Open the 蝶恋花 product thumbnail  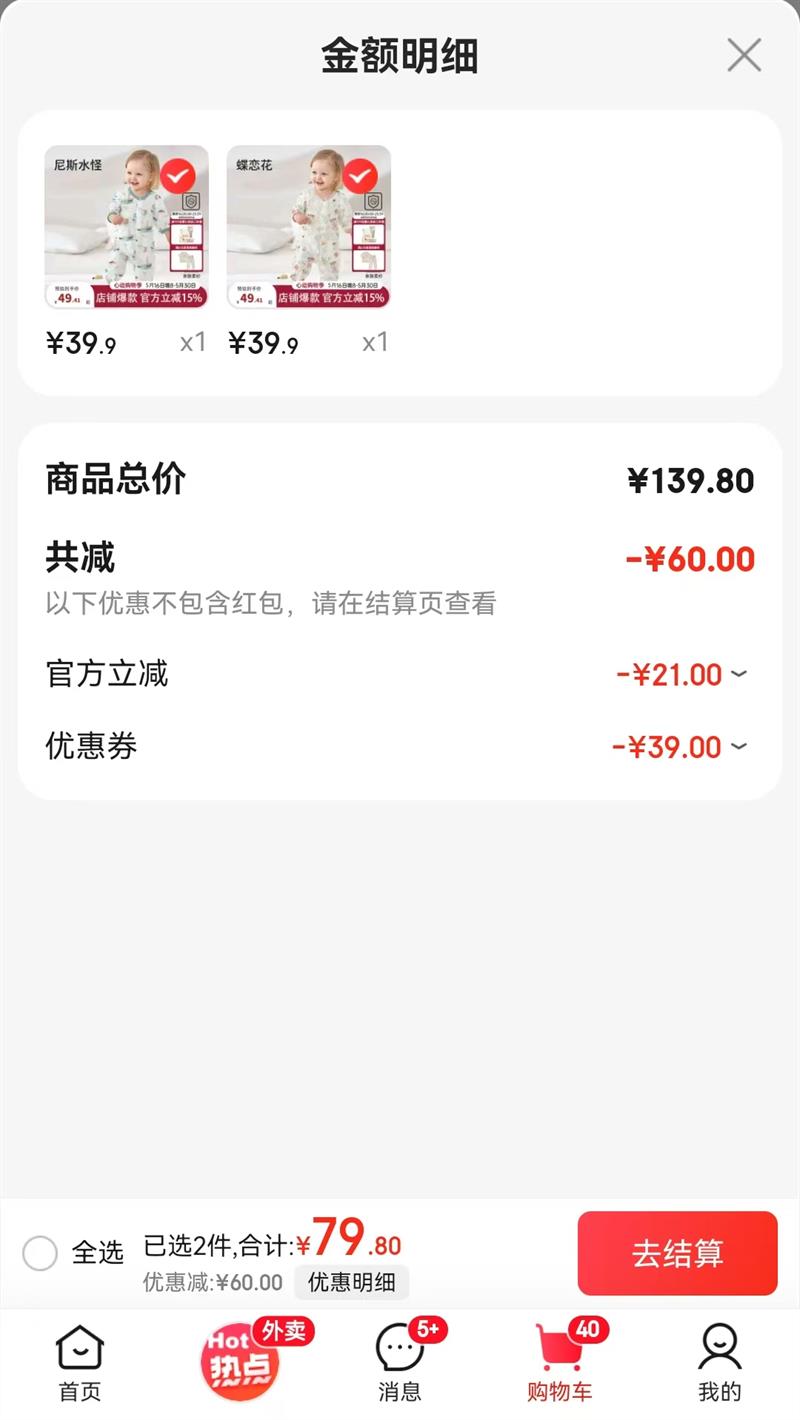tap(308, 227)
